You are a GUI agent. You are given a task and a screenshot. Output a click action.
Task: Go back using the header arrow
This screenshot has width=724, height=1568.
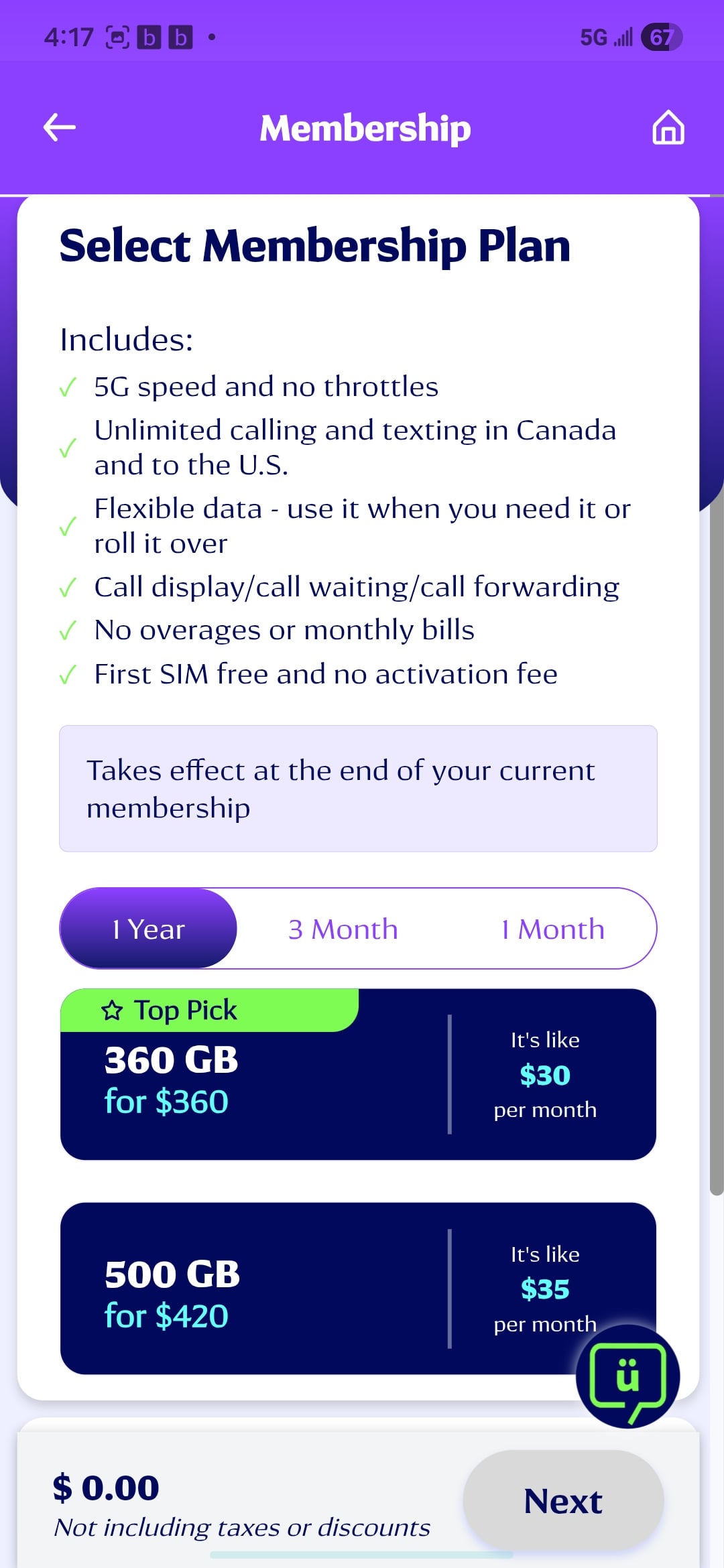pyautogui.click(x=59, y=127)
